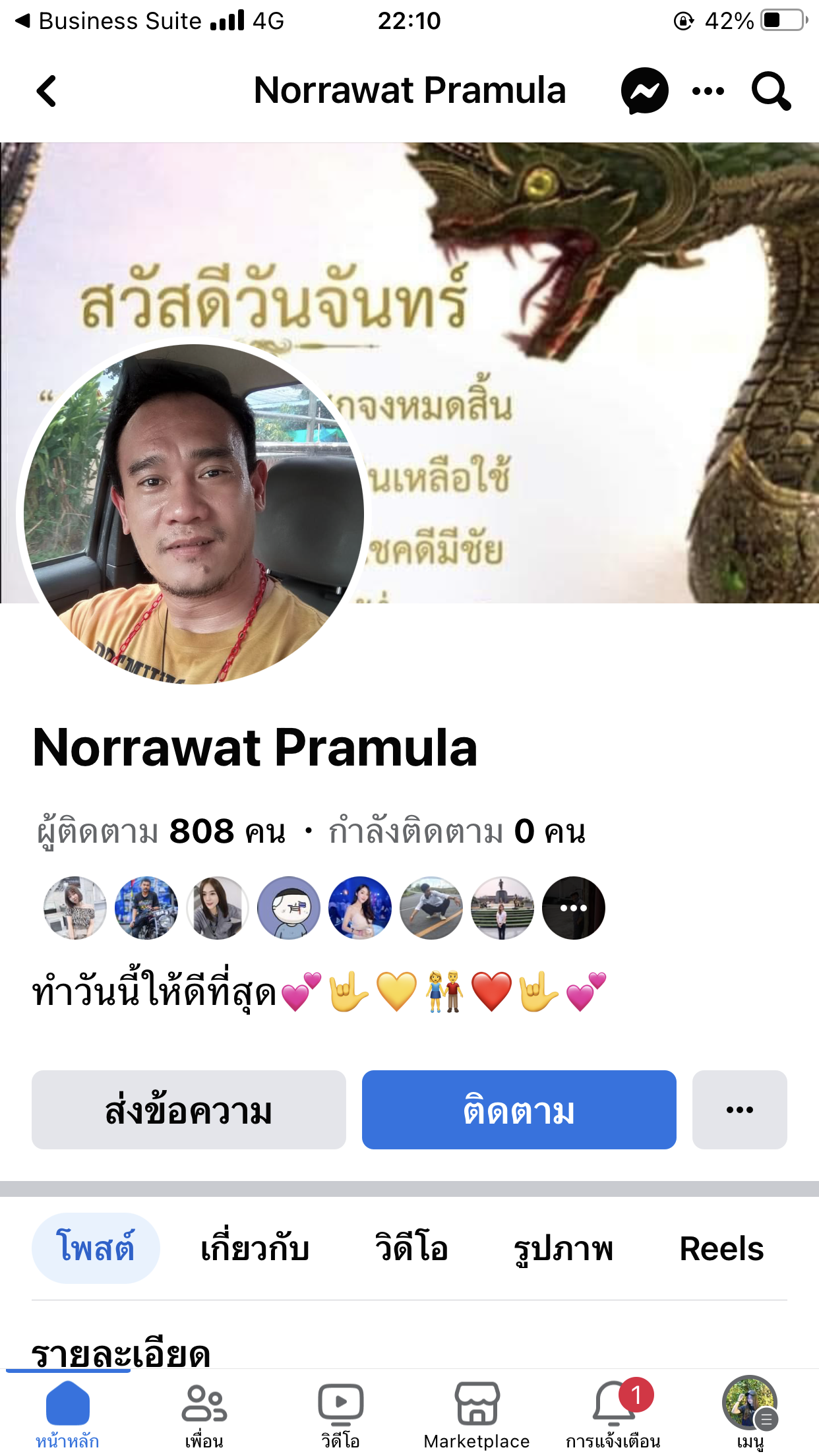The width and height of the screenshot is (819, 1456).
Task: Show the Reels tab
Action: (721, 1248)
